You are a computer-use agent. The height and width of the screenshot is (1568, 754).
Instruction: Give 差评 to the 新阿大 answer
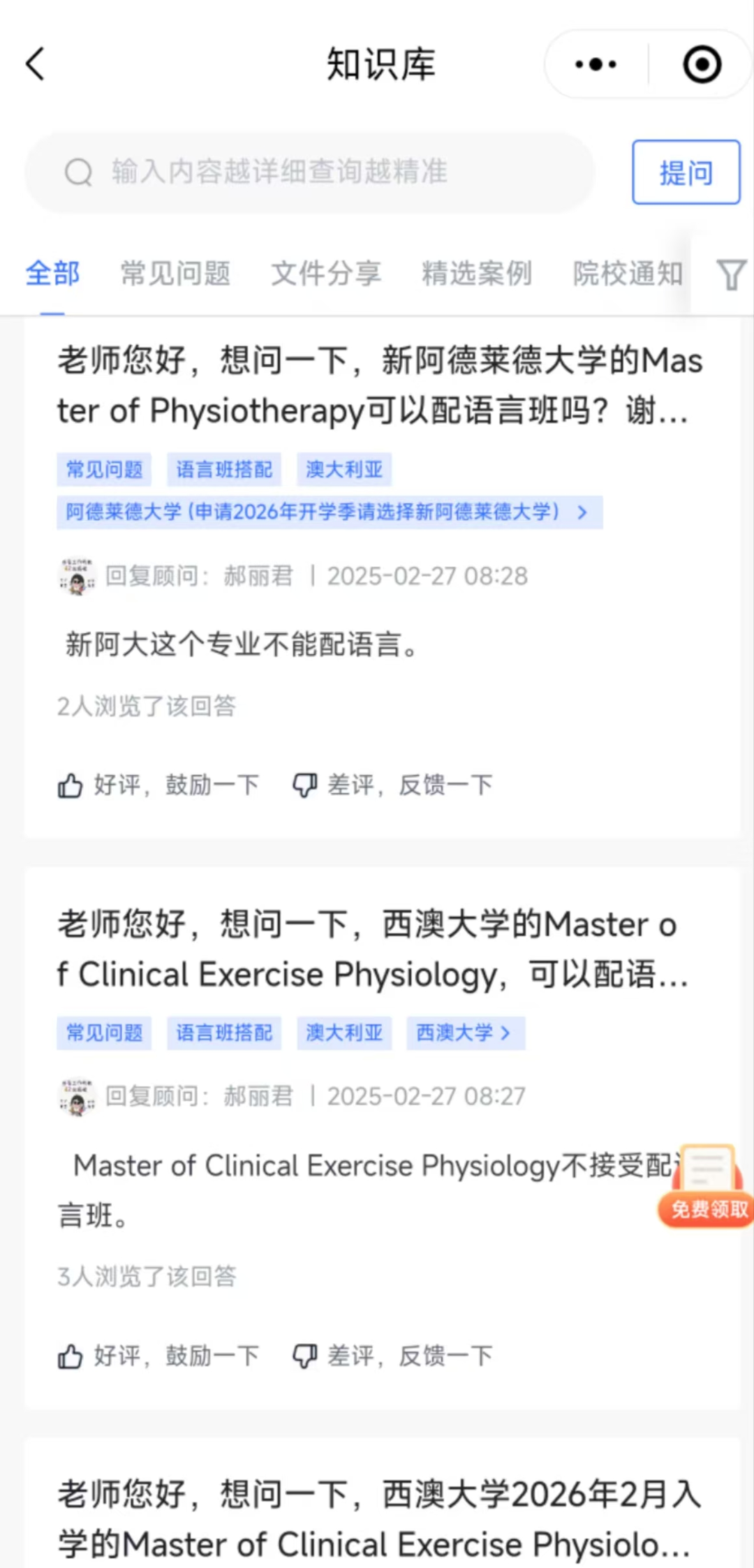coord(392,785)
